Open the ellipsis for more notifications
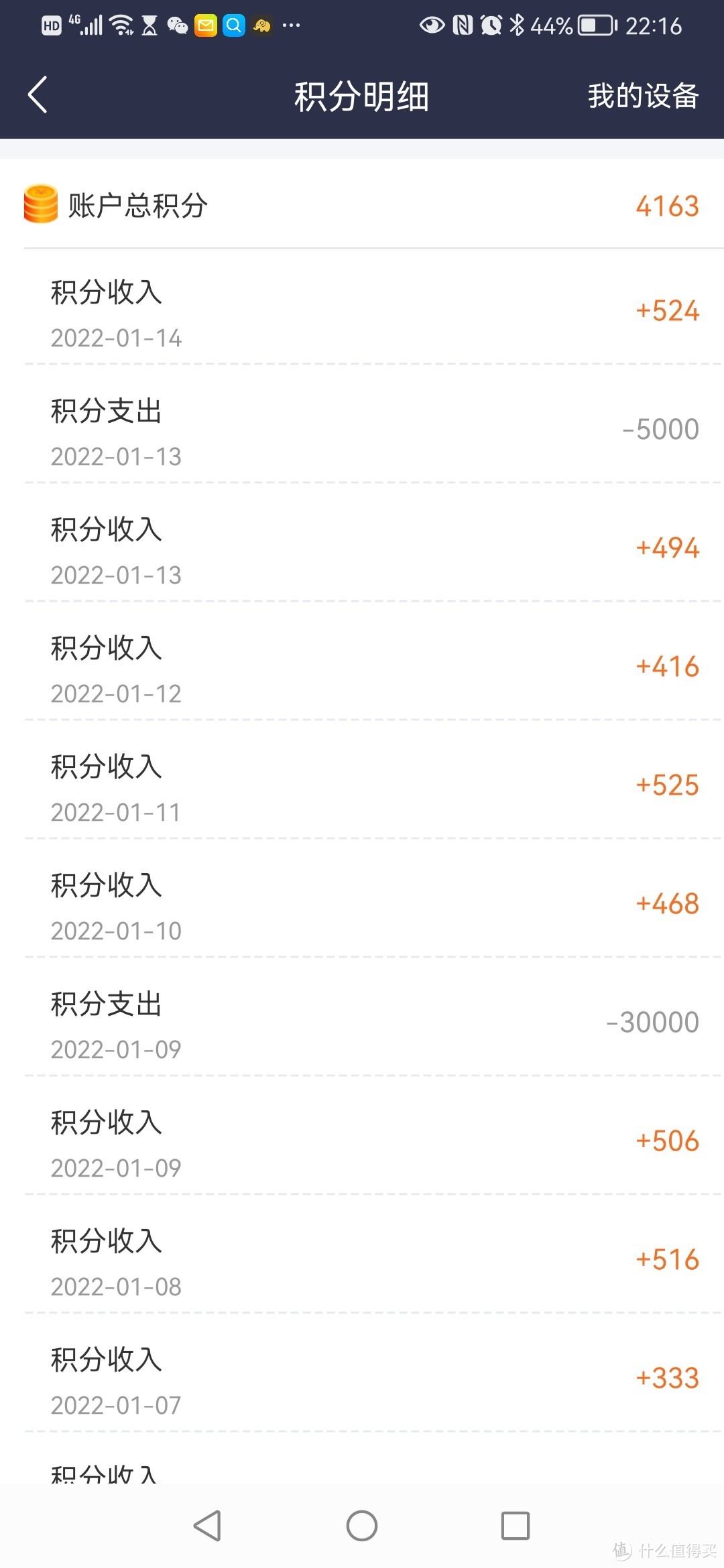The image size is (724, 1568). [x=290, y=25]
